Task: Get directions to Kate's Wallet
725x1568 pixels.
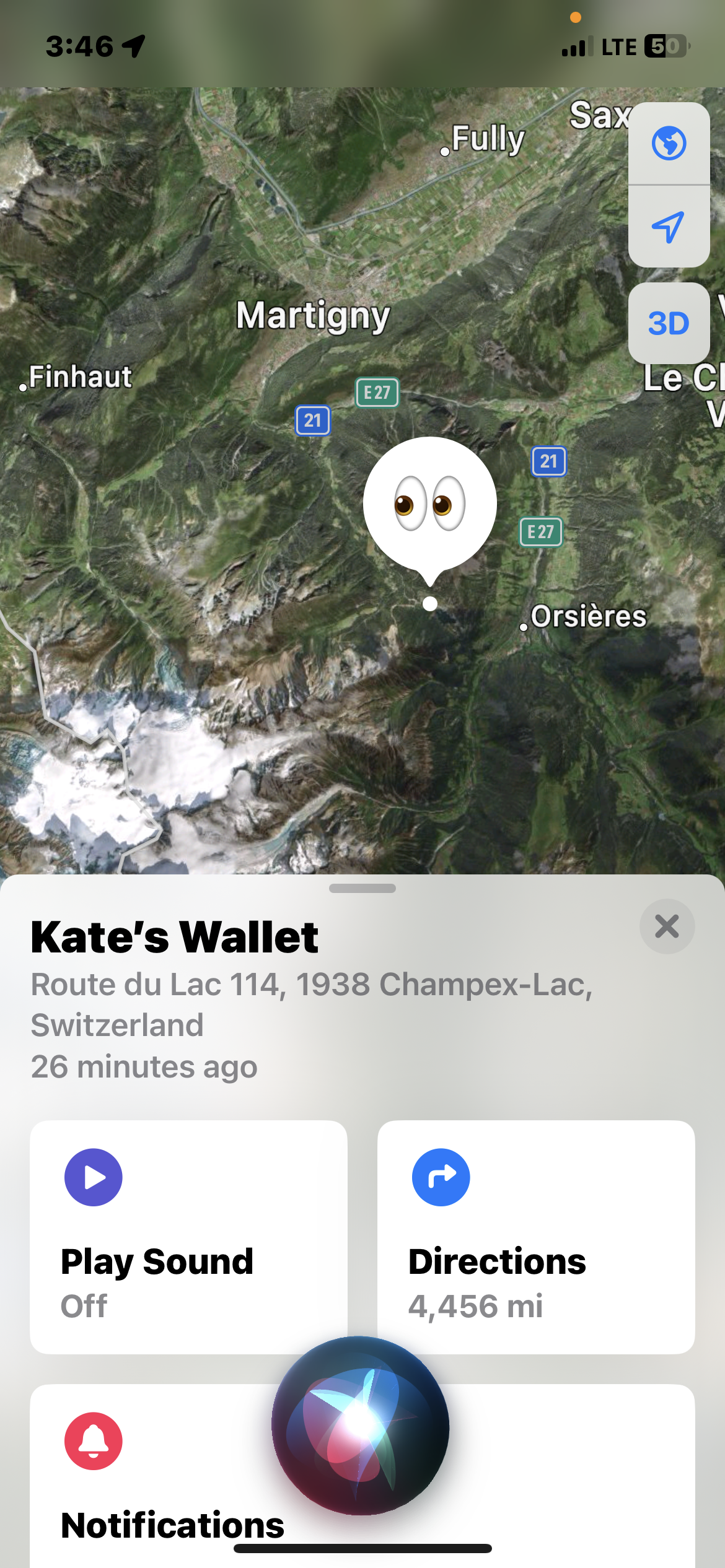Action: (535, 1236)
